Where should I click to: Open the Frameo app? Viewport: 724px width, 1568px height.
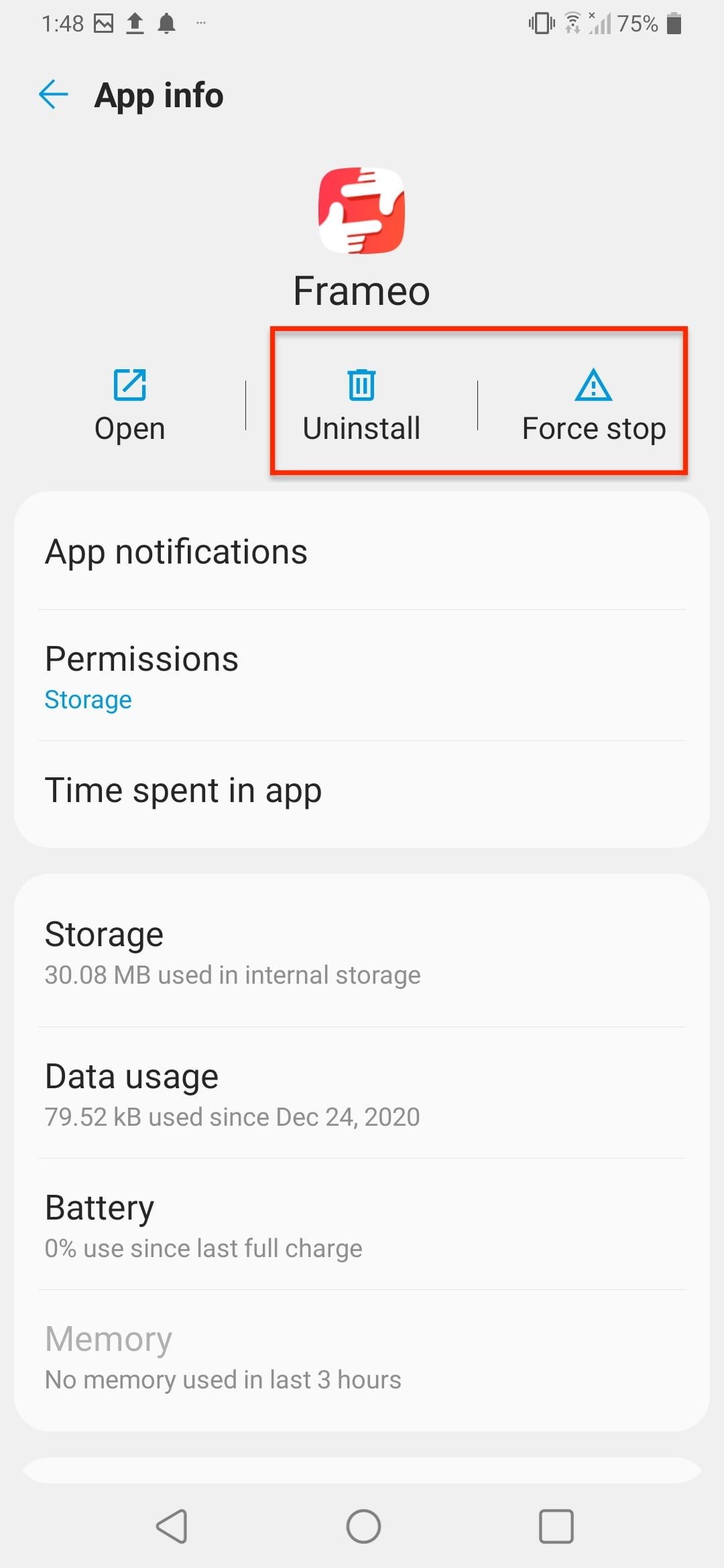(x=129, y=405)
